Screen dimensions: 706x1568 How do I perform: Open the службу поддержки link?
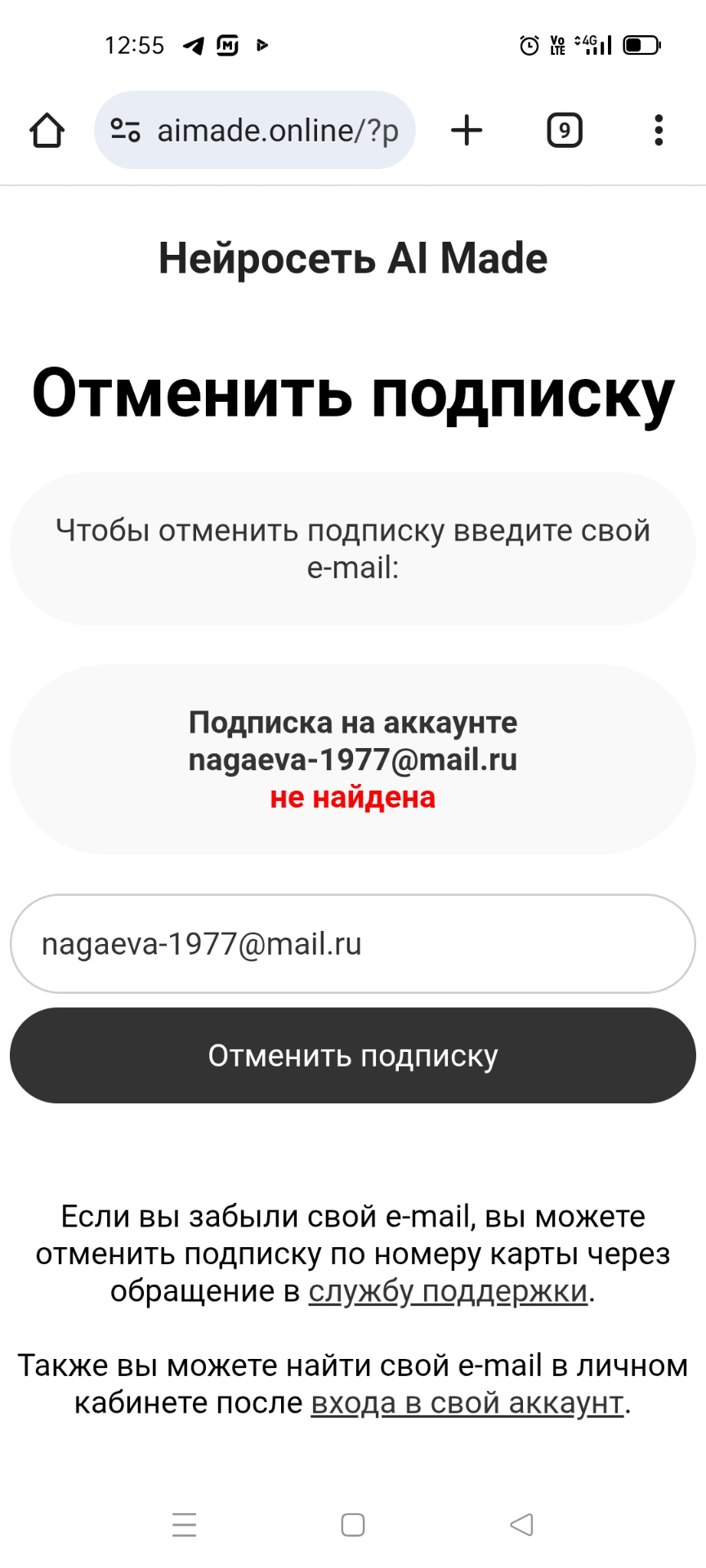tap(448, 1291)
